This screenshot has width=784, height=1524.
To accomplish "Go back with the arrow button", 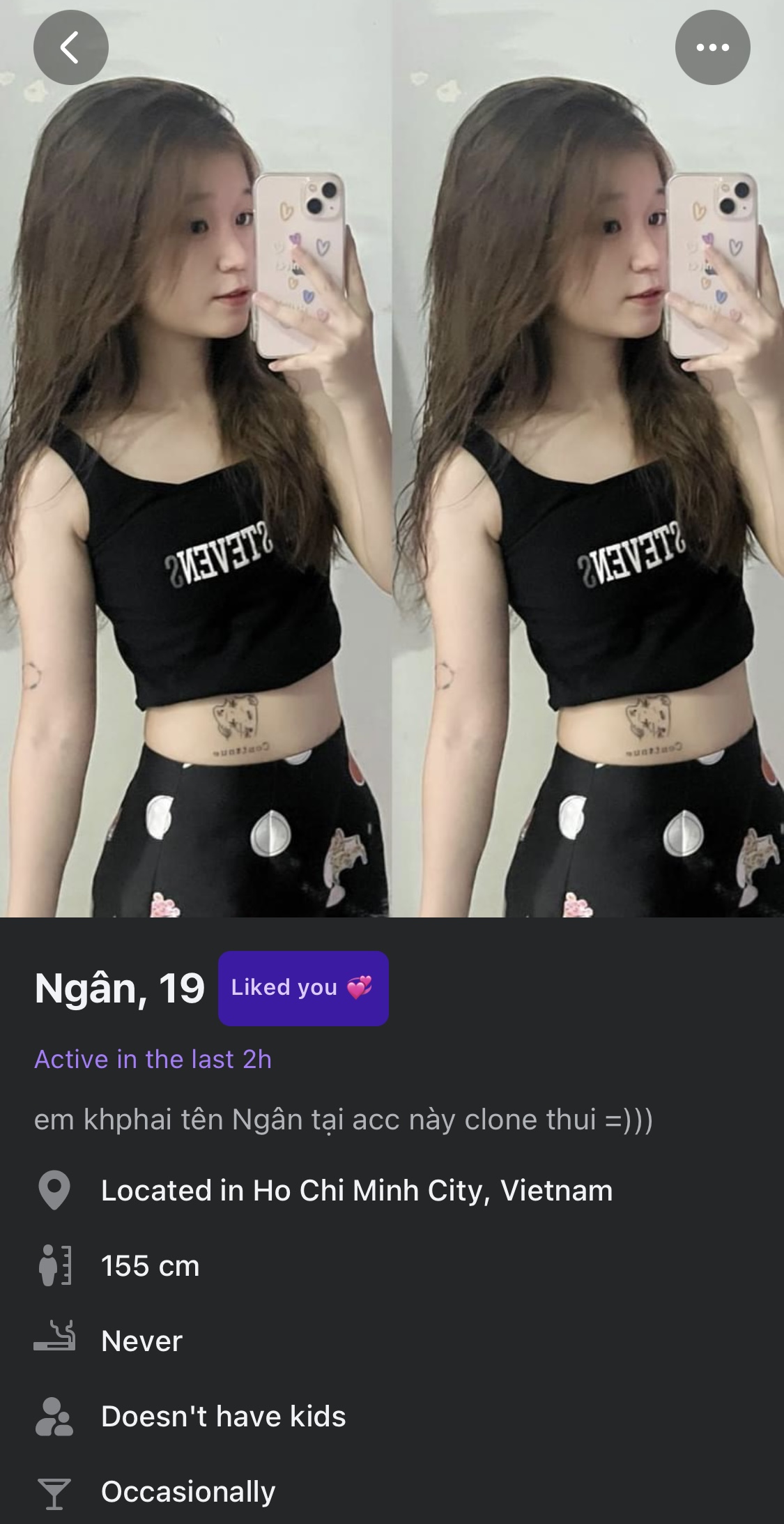I will tap(70, 47).
